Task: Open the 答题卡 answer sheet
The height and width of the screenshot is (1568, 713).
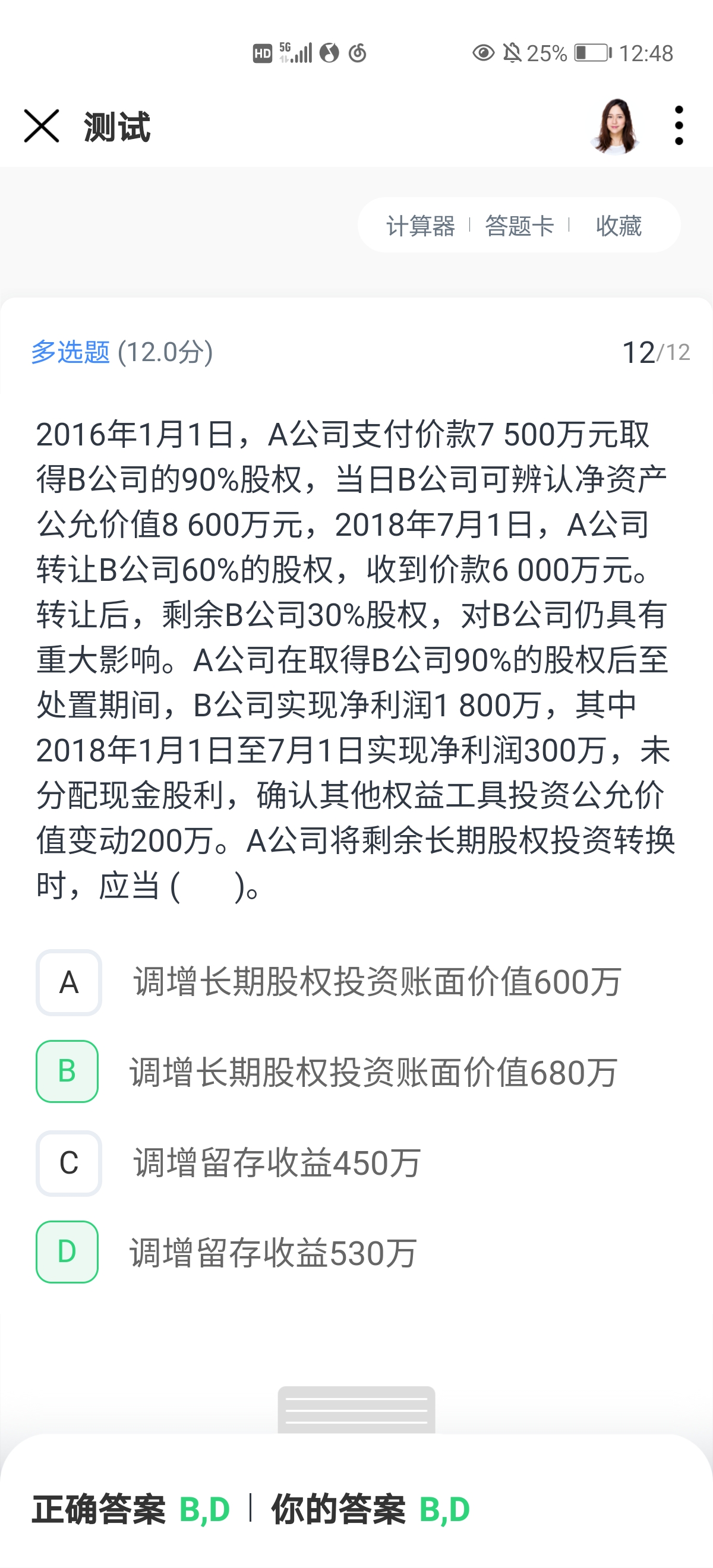Action: [519, 226]
